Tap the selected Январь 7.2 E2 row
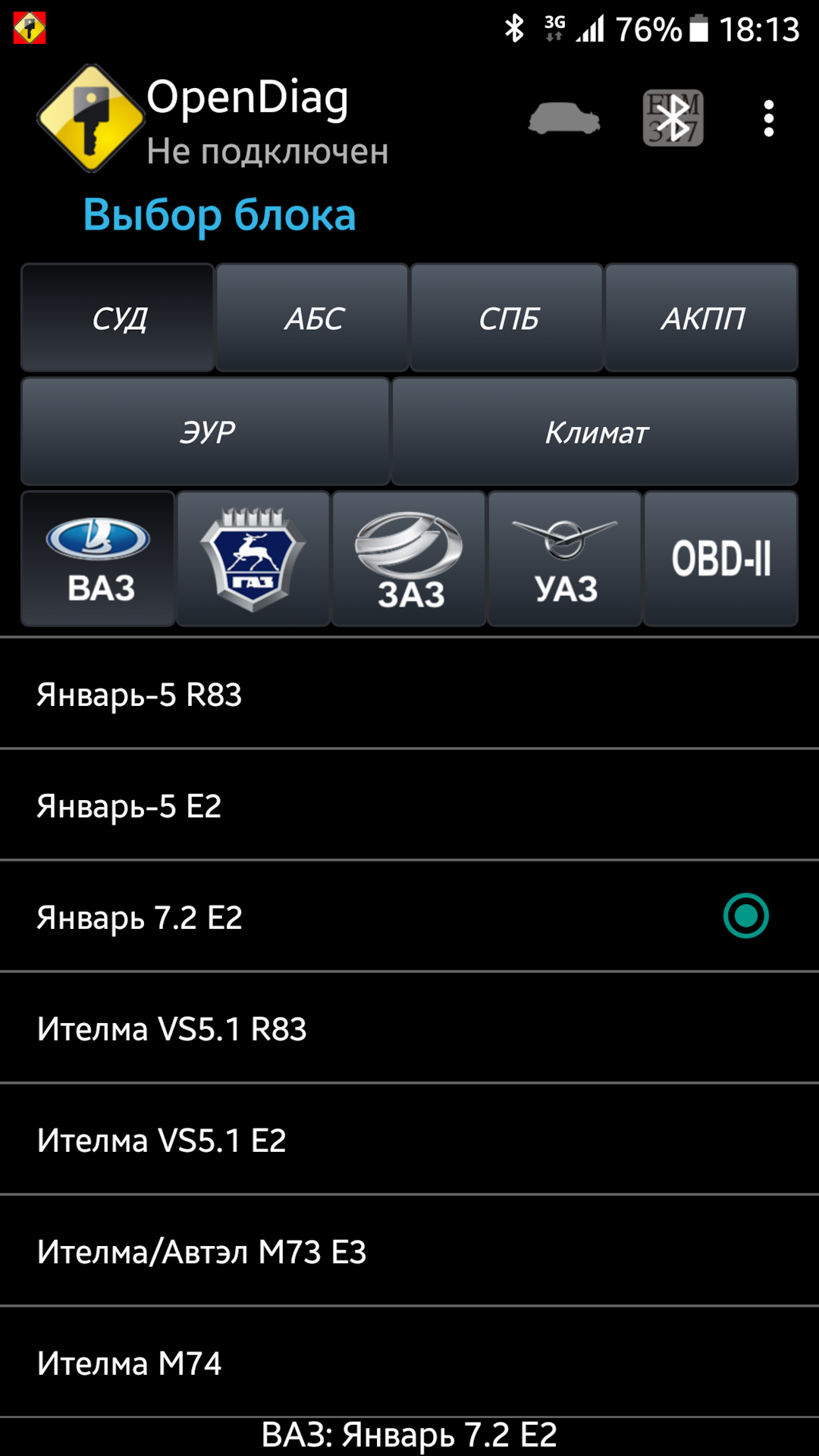Image resolution: width=819 pixels, height=1456 pixels. 409,917
